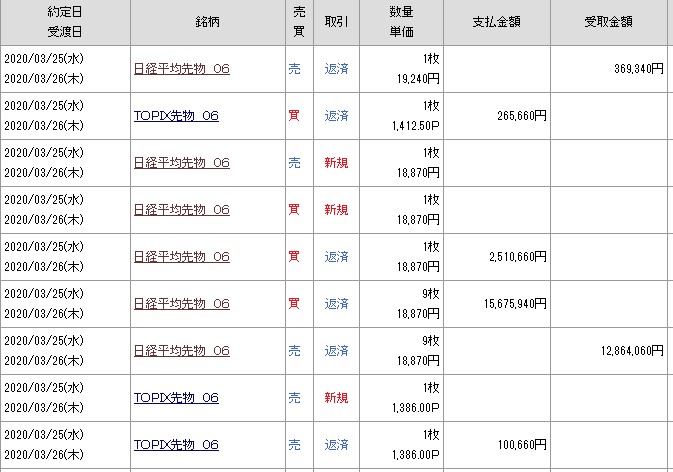673x472 pixels.
Task: Open 日経平均先物 06 link in 売 新規 row
Action: (x=181, y=163)
